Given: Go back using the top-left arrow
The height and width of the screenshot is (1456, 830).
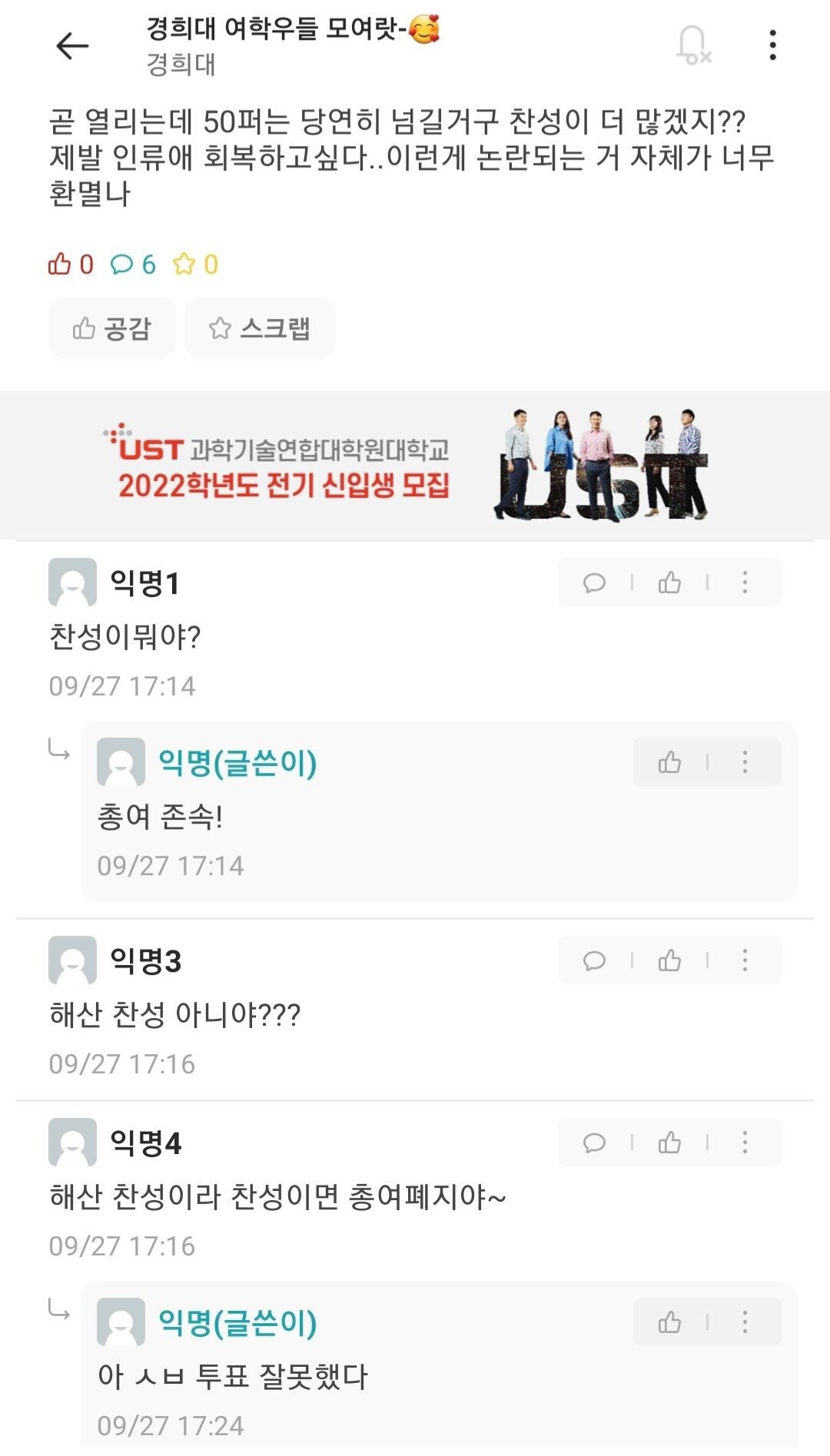Looking at the screenshot, I should pyautogui.click(x=73, y=46).
